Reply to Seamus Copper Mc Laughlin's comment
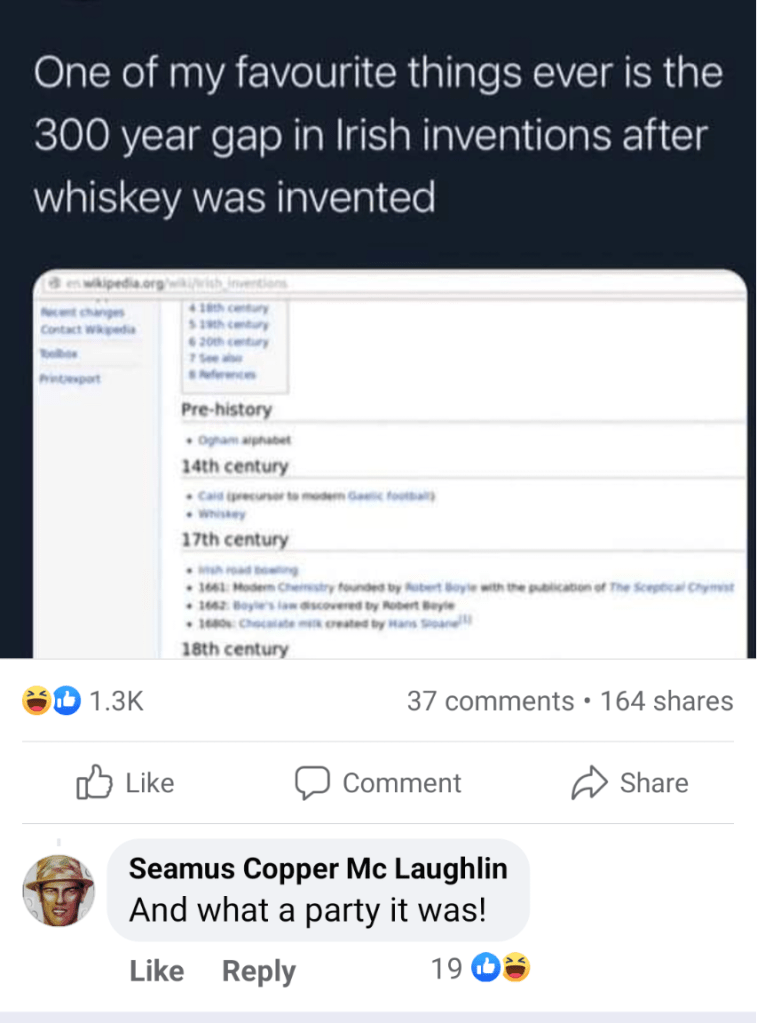Screen dimensions: 757x1023 tap(258, 971)
